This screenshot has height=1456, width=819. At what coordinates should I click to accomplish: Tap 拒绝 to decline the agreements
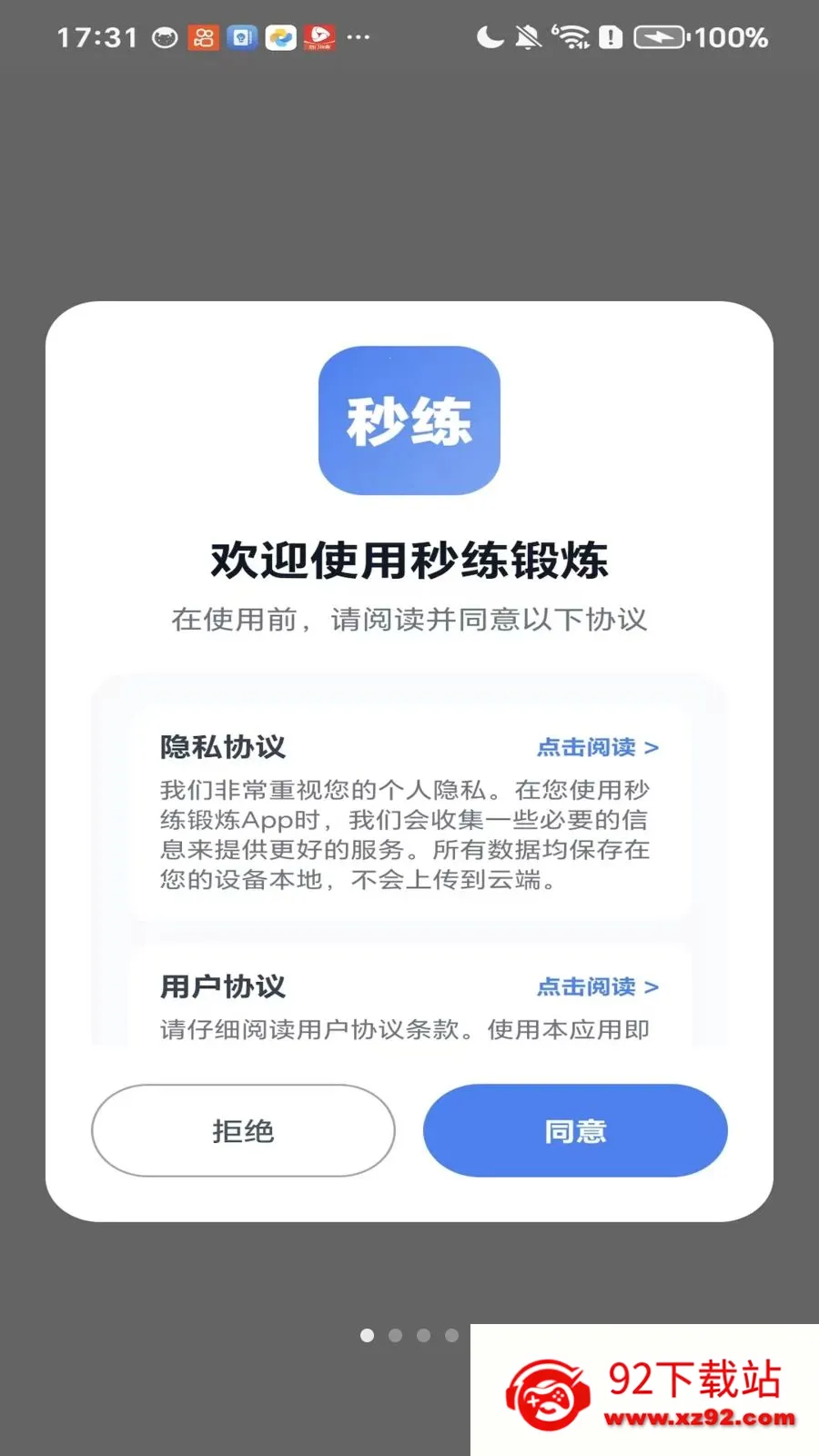click(243, 1130)
